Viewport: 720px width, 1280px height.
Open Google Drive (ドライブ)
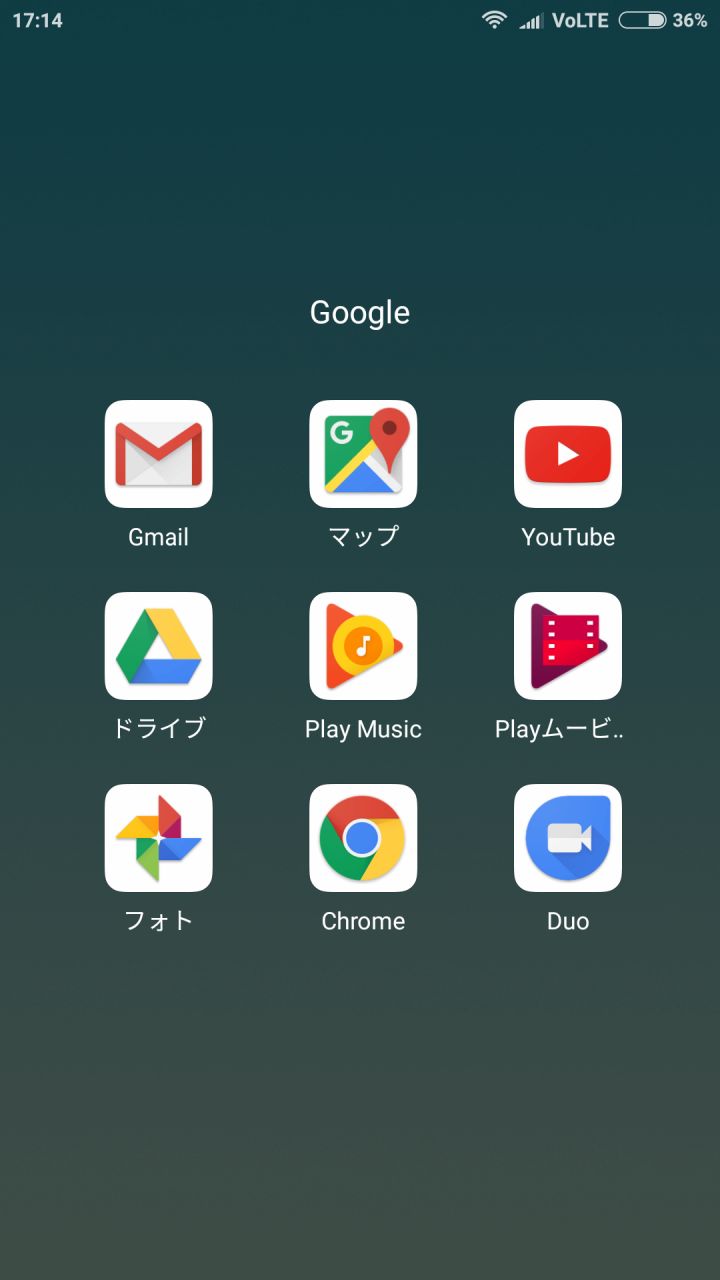pyautogui.click(x=158, y=646)
